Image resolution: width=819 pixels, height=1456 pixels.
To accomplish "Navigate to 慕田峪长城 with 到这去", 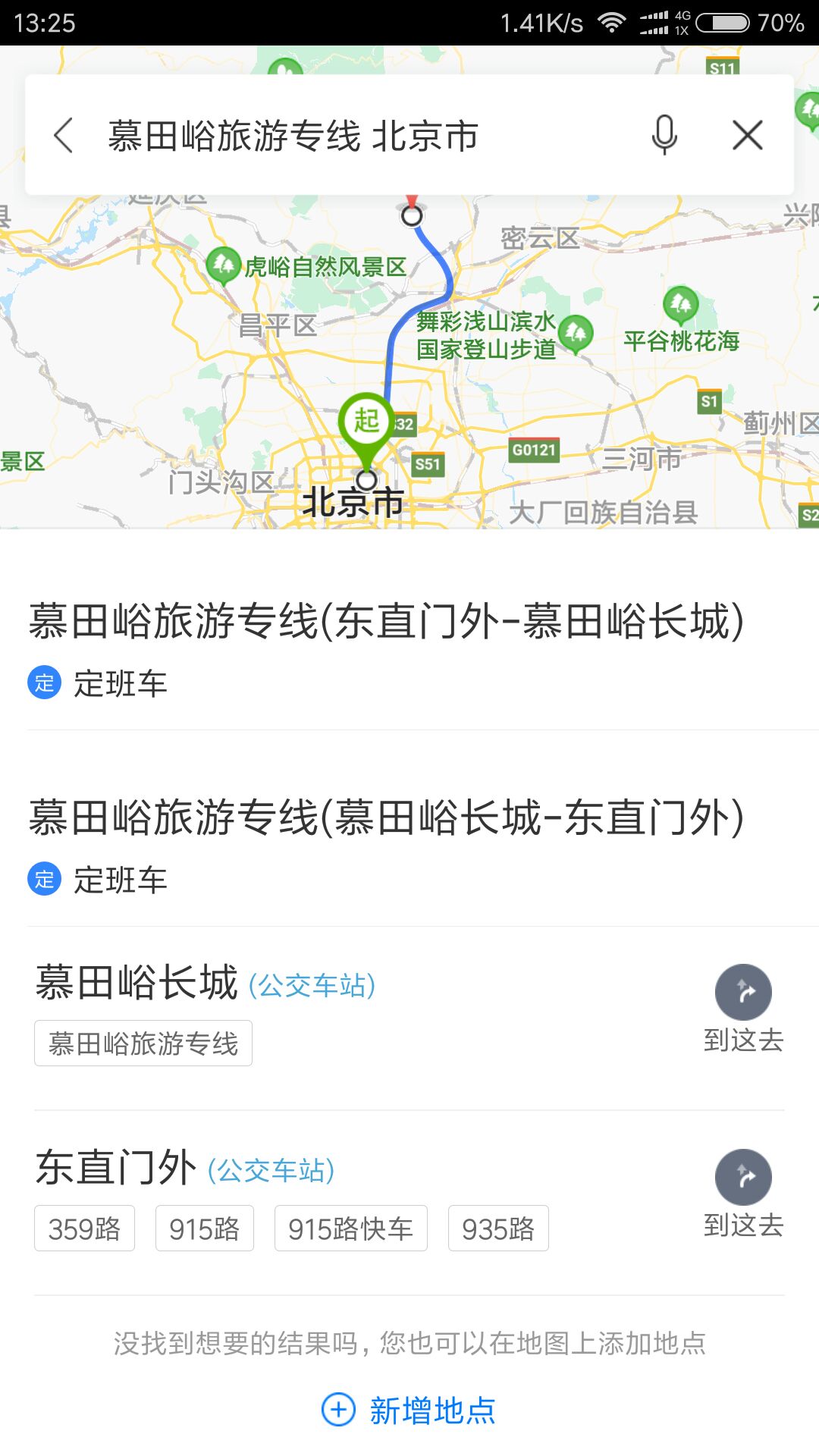I will (x=743, y=1009).
